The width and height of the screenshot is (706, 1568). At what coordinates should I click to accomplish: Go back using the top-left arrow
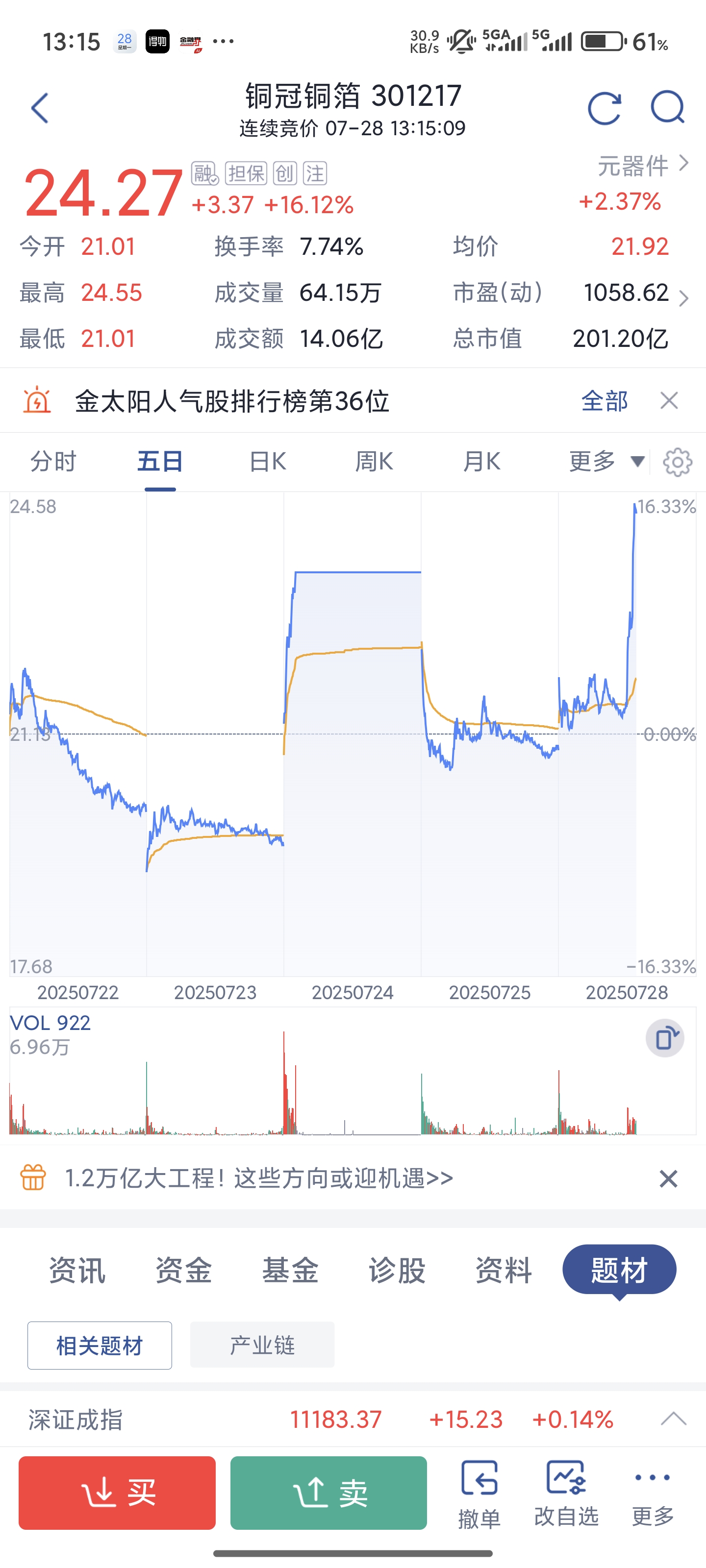(40, 108)
